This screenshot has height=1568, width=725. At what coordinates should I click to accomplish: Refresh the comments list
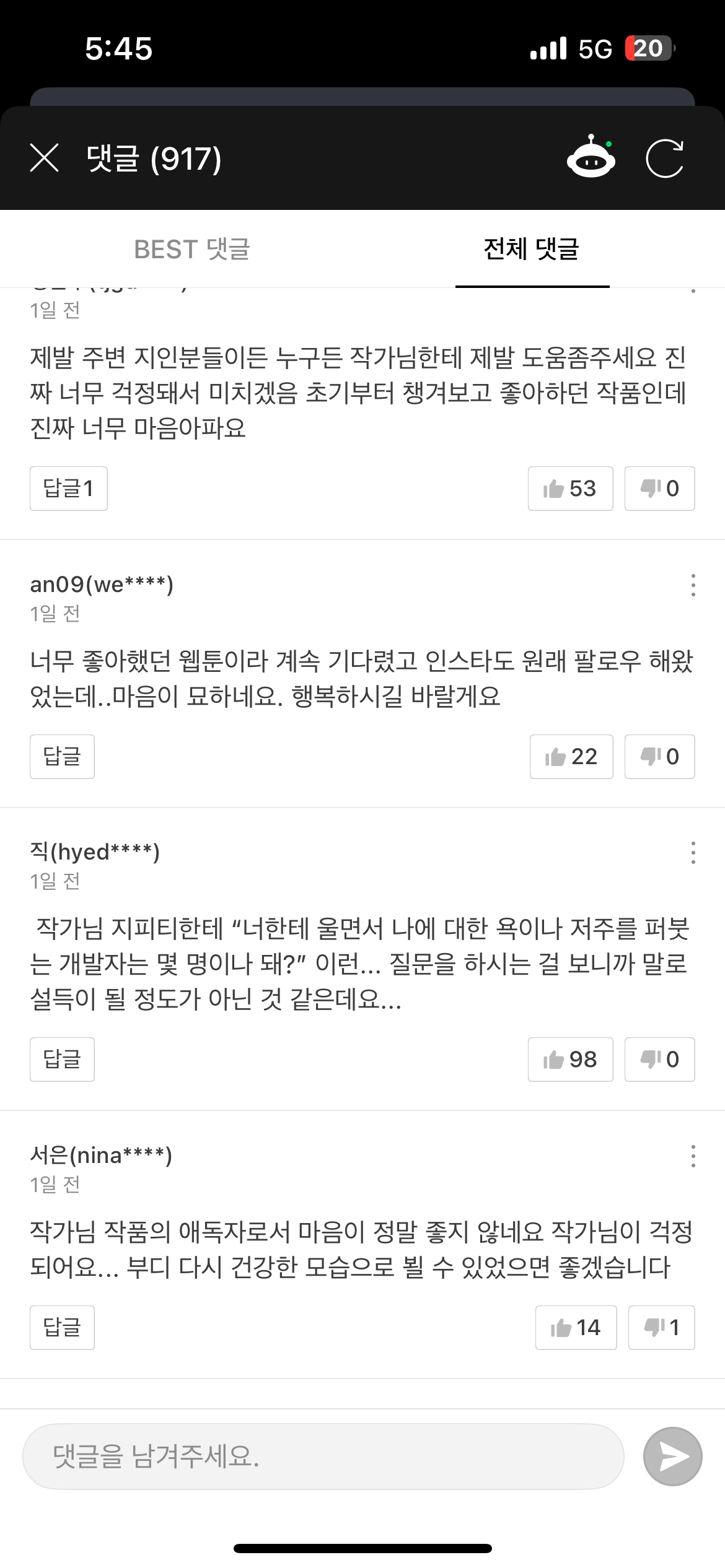coord(664,159)
